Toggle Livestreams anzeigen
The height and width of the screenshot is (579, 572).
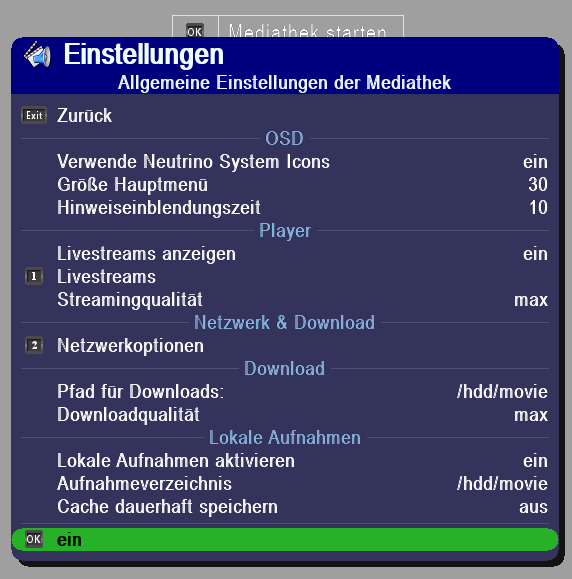(285, 254)
